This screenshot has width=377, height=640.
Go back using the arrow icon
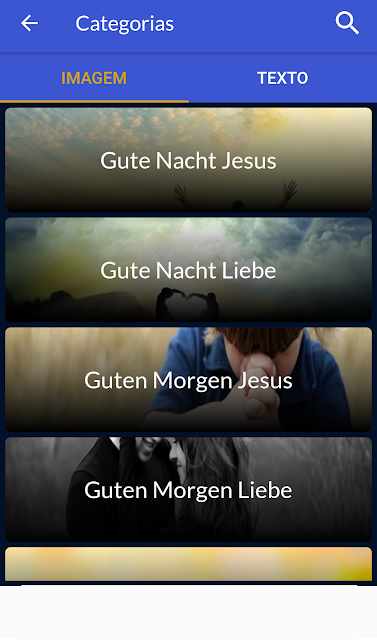[29, 23]
